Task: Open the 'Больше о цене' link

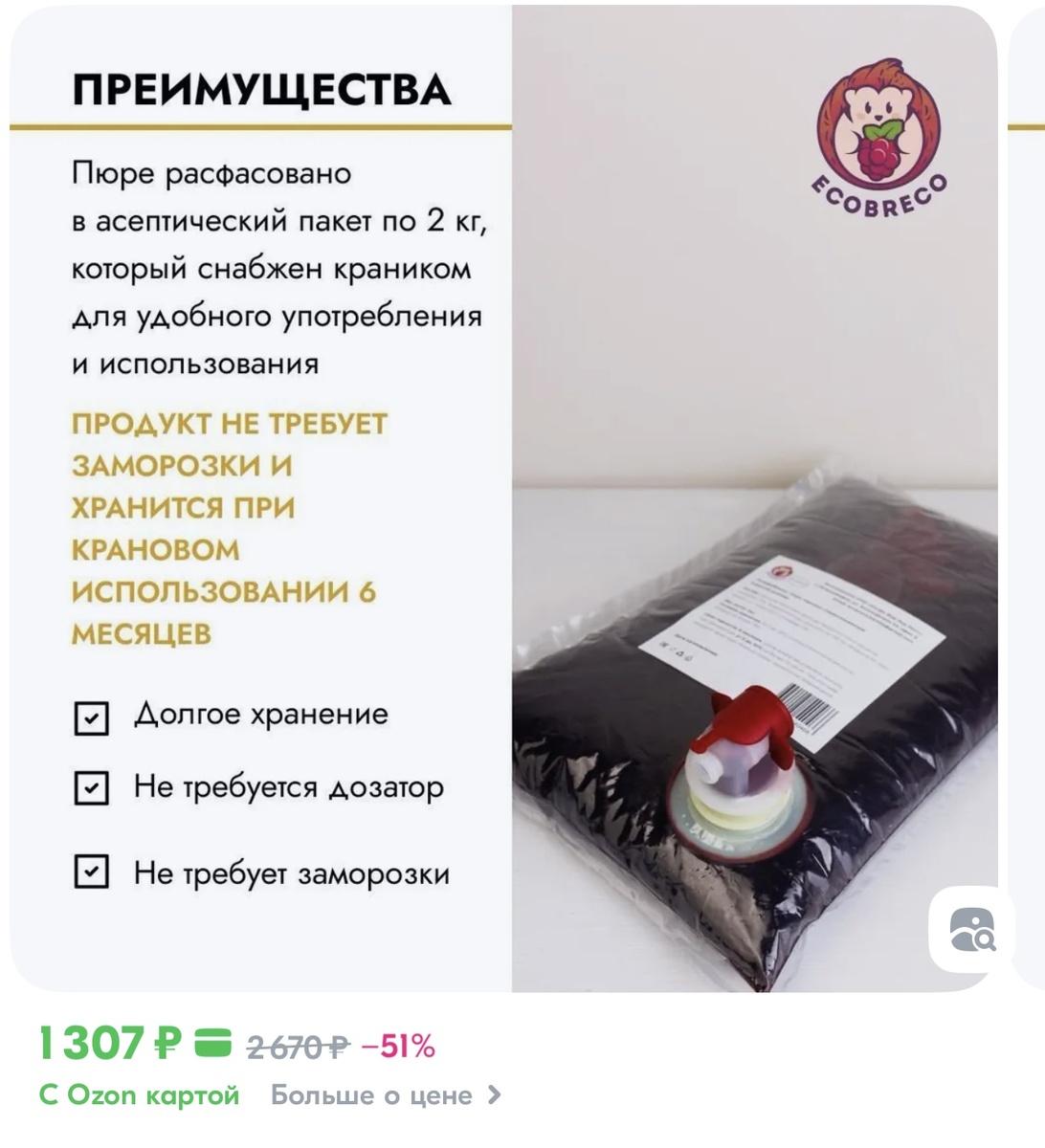Action: (373, 1095)
